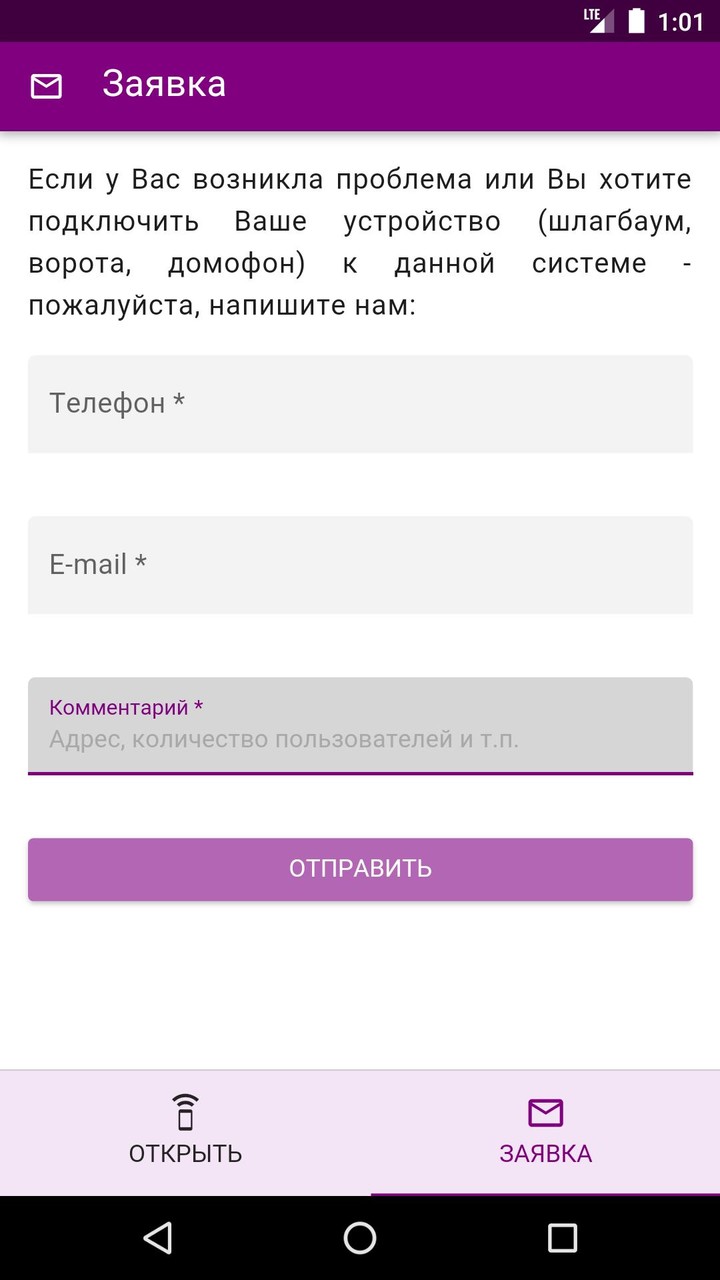720x1280 pixels.
Task: Click the Телефон input field
Action: point(360,404)
